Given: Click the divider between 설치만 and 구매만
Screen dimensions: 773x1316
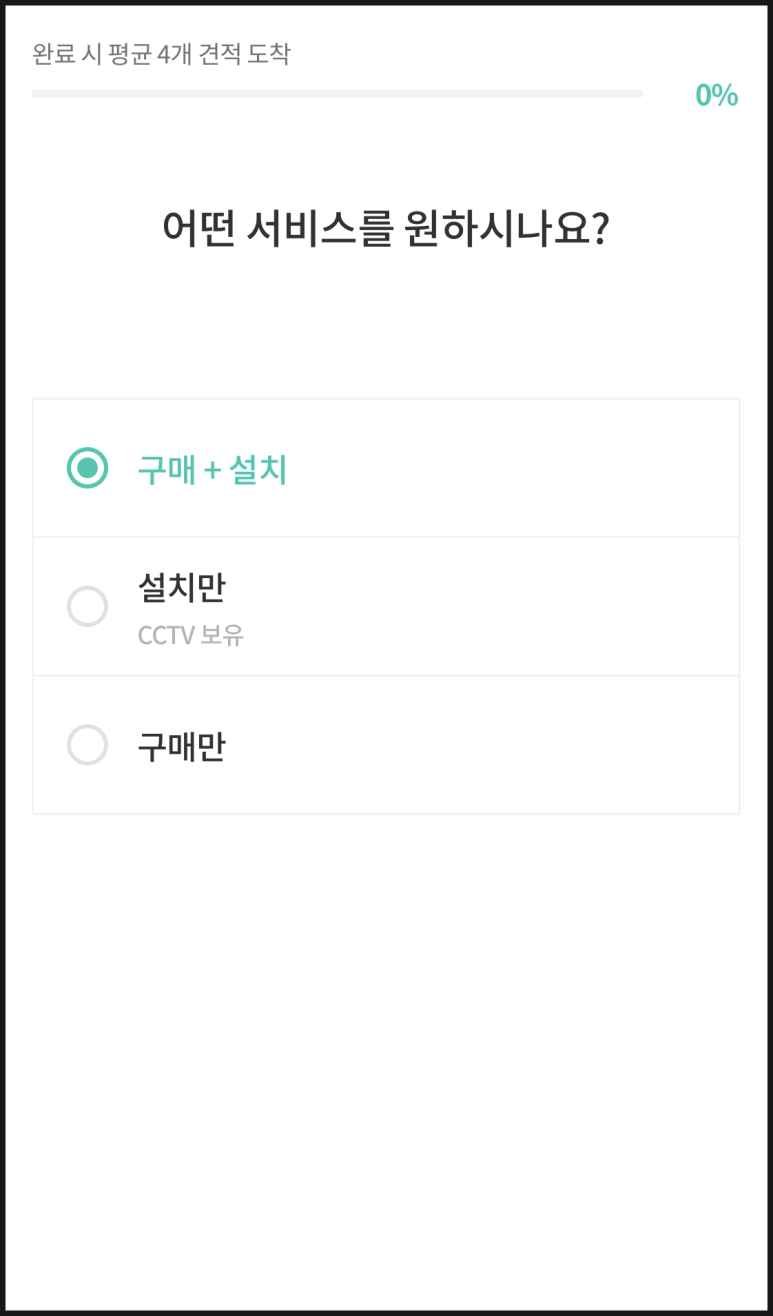Looking at the screenshot, I should [386, 676].
